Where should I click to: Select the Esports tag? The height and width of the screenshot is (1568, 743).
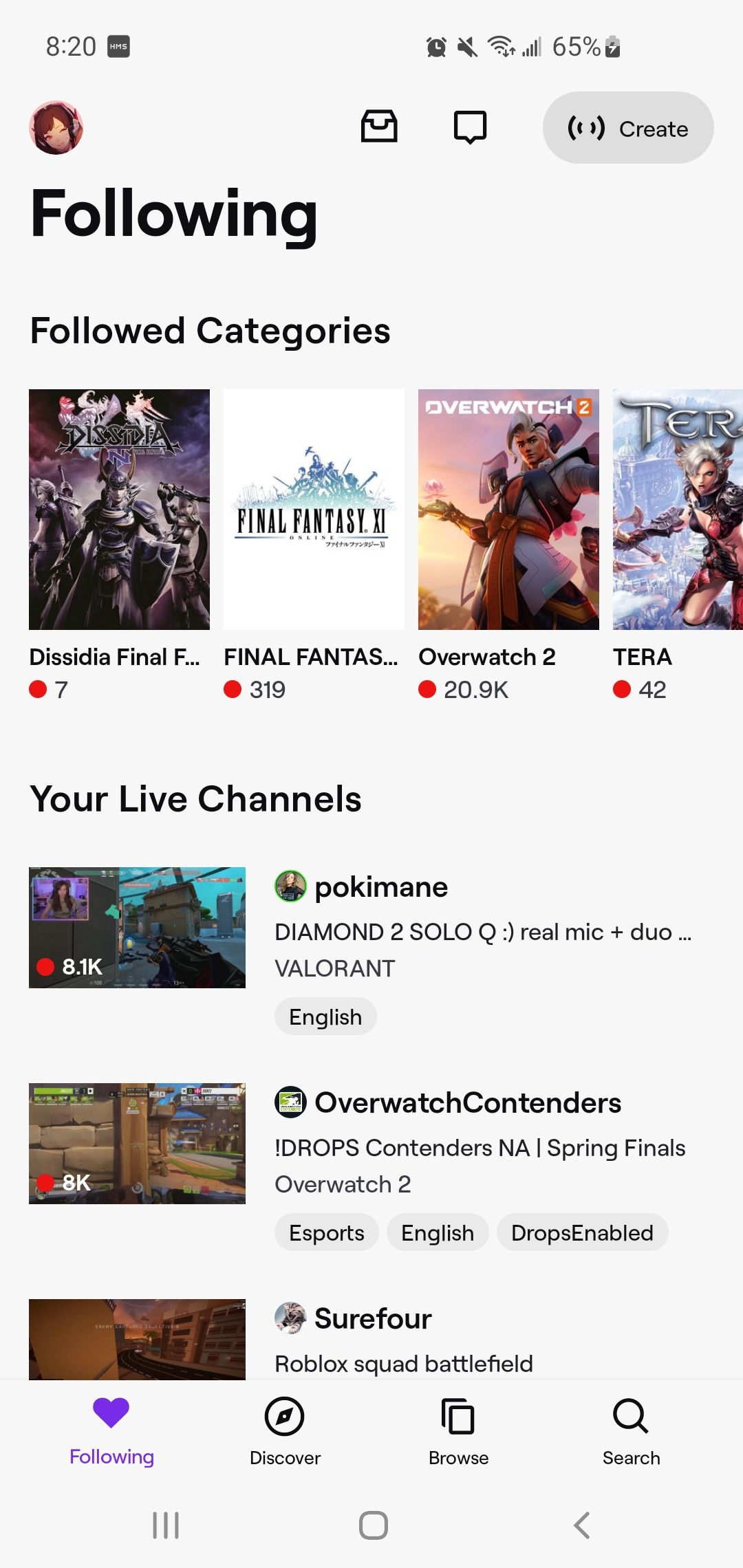click(326, 1232)
